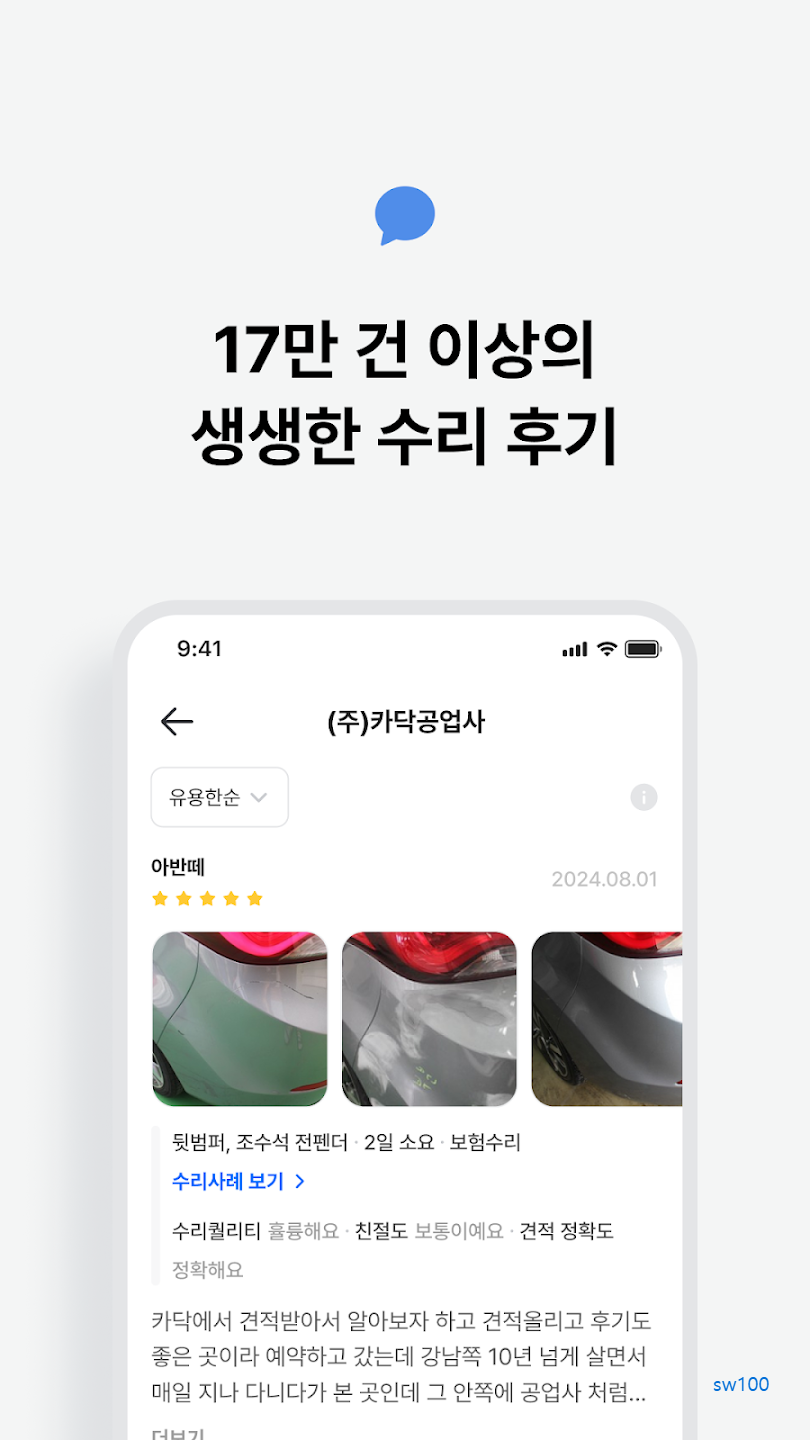Open the green bumper repair photo
Screen dimensions: 810x1440
[x=239, y=1018]
